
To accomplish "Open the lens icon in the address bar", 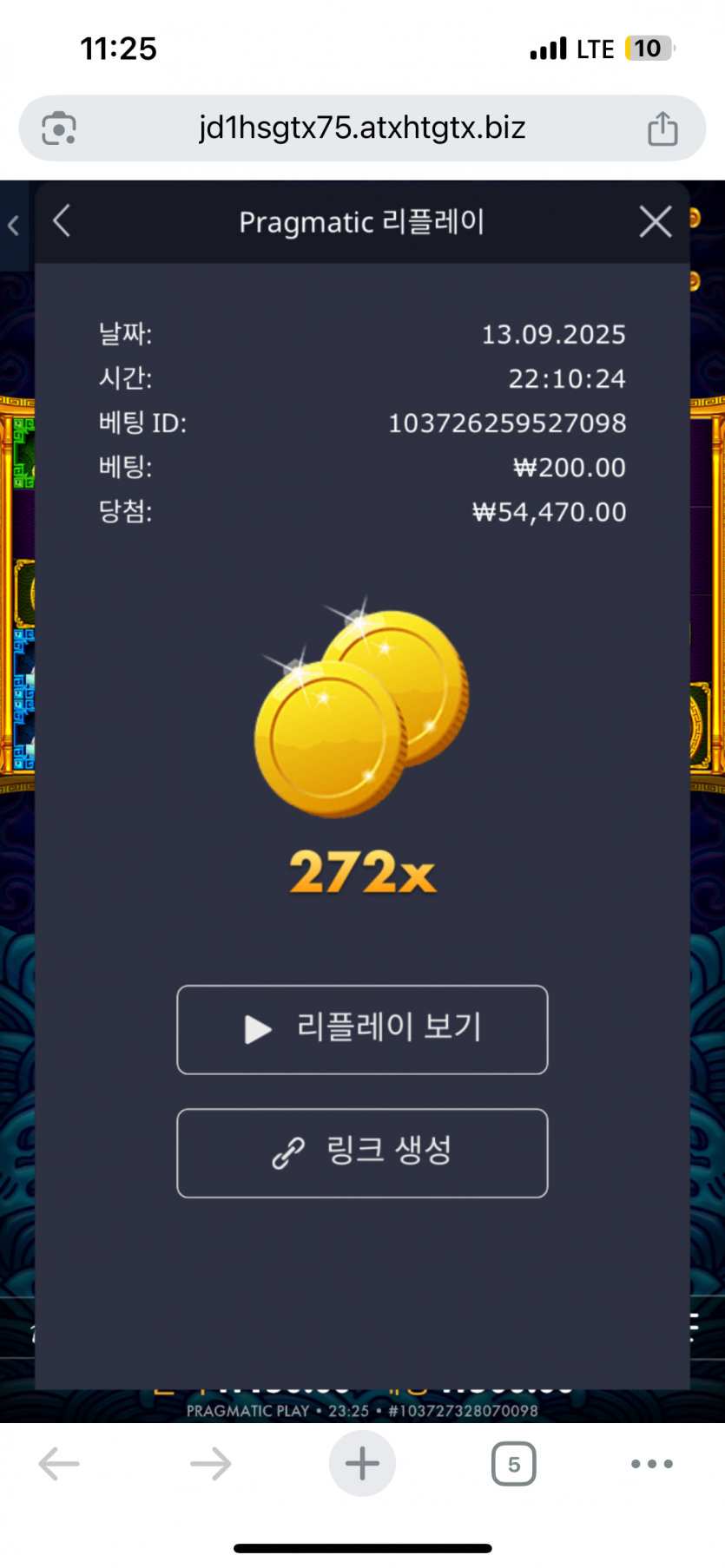I will [59, 128].
